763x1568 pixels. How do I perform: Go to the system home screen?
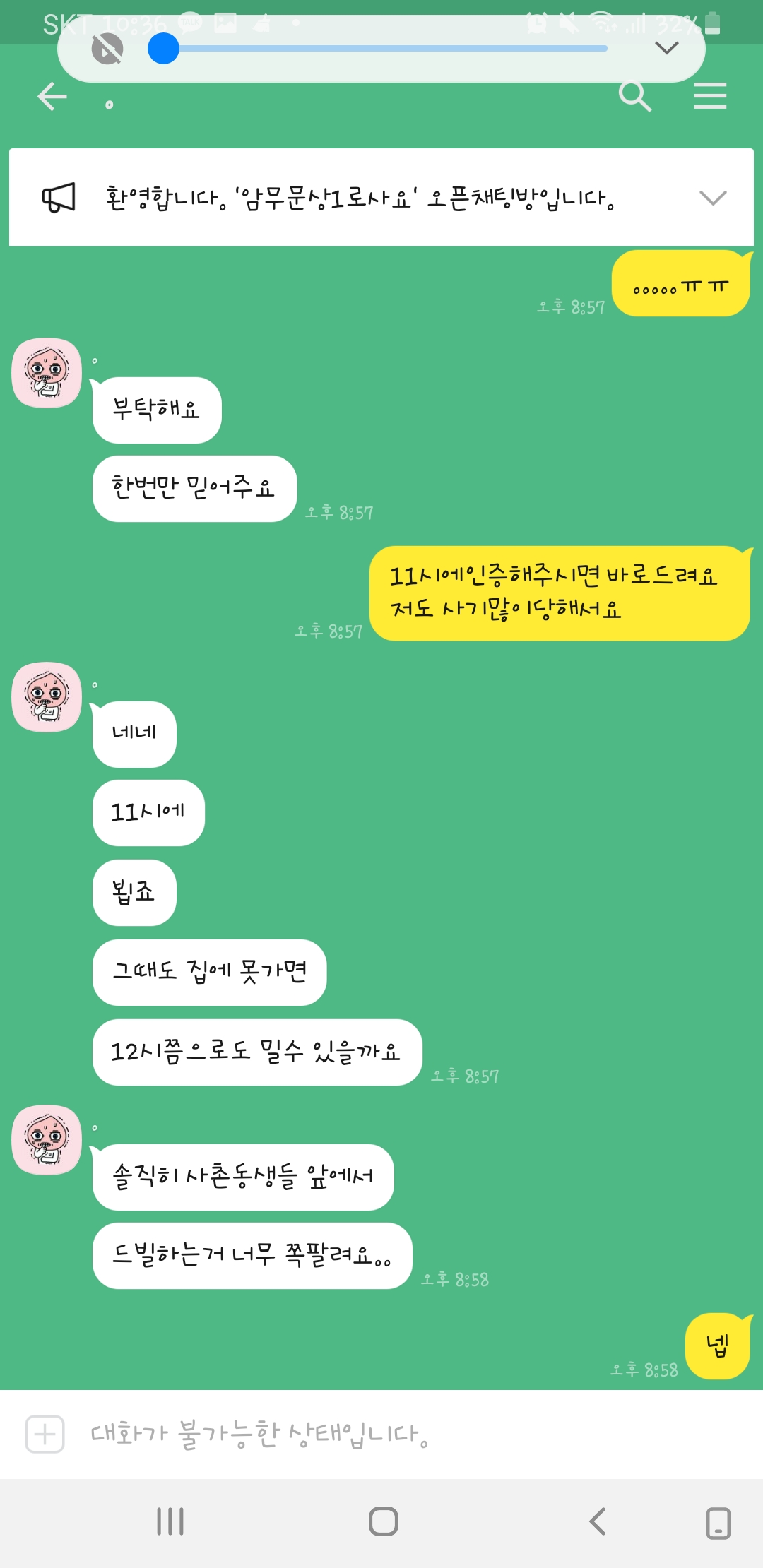tap(383, 1521)
